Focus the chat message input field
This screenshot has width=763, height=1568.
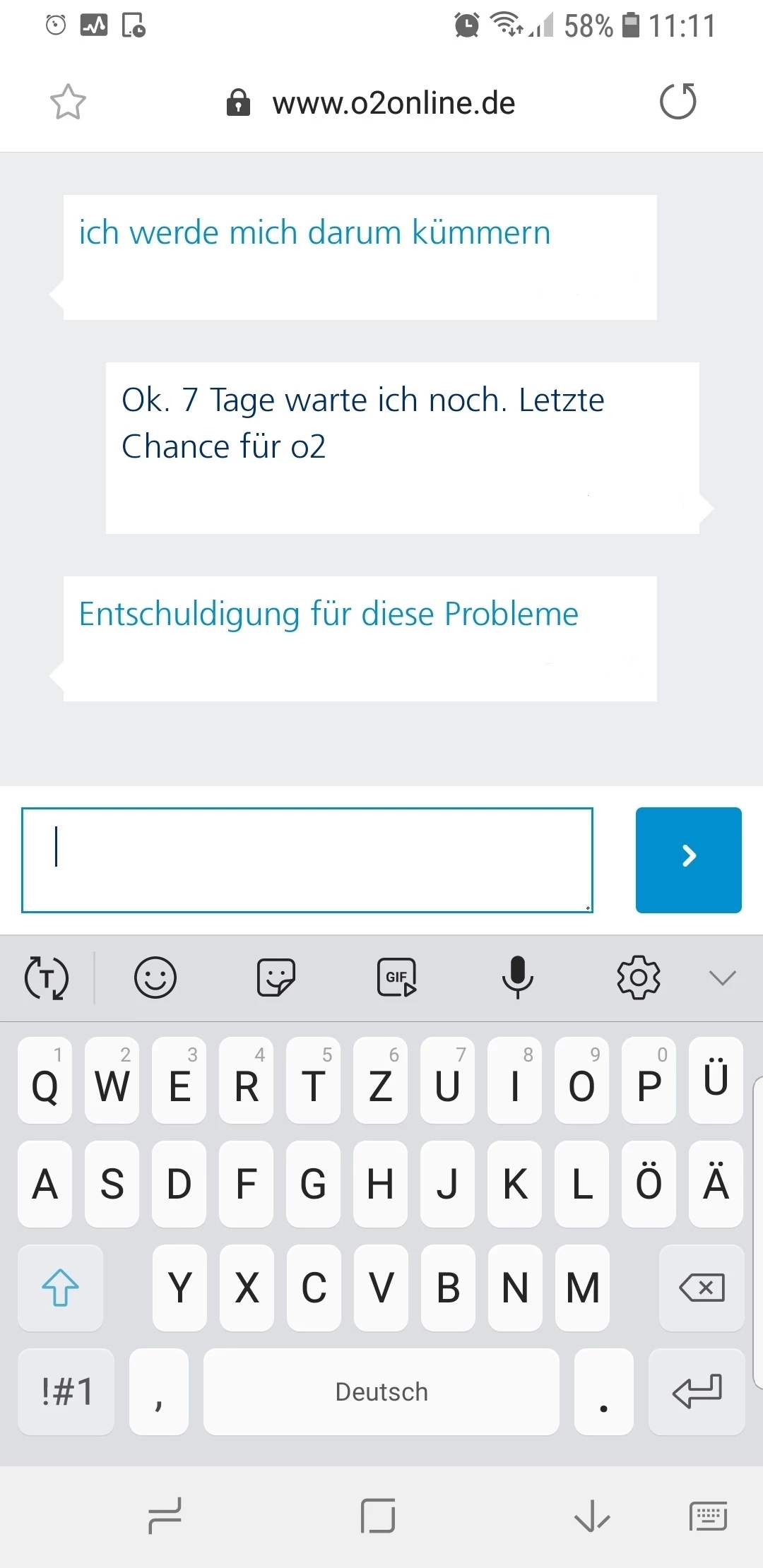pos(307,860)
